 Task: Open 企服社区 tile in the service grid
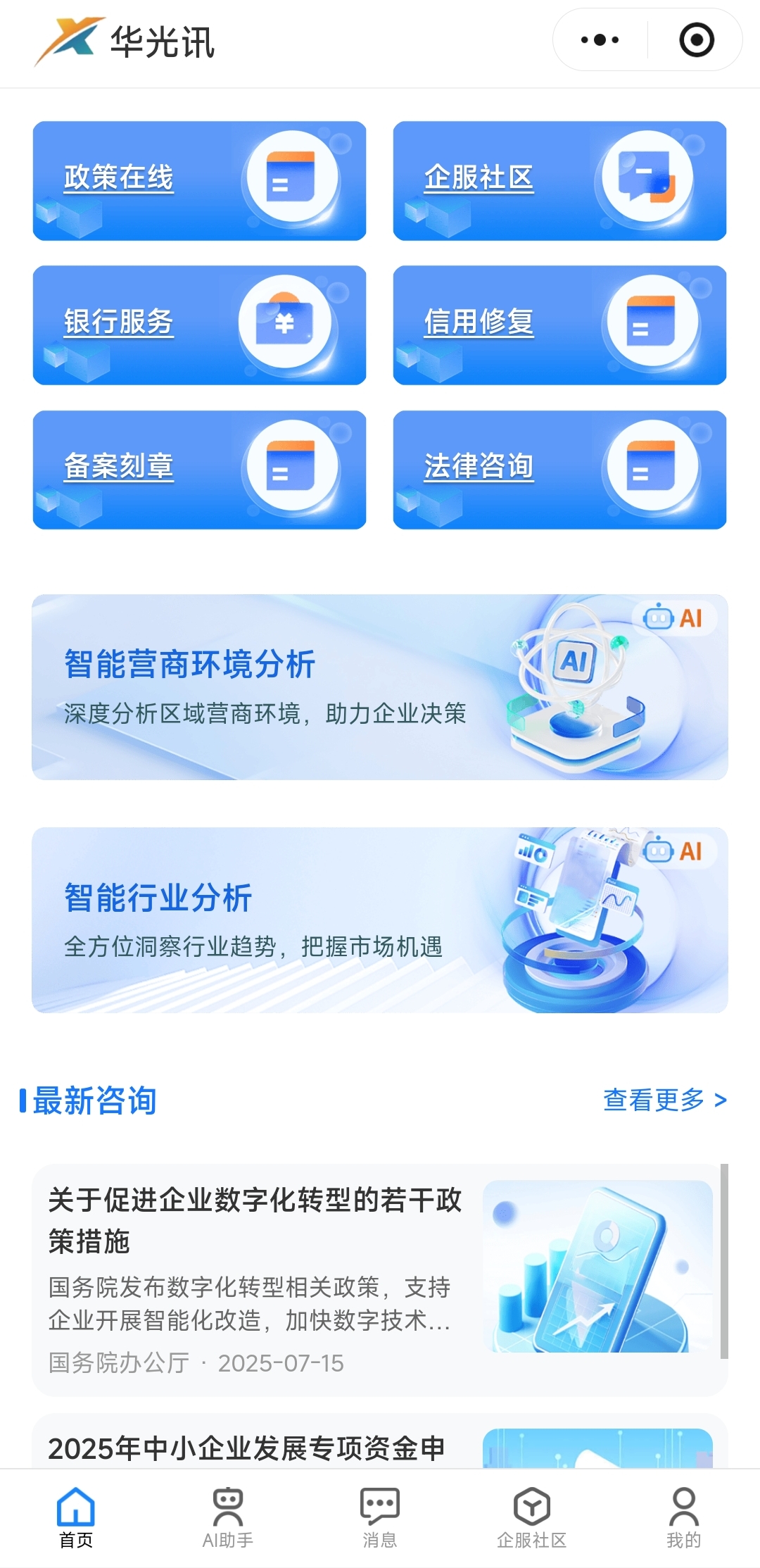[x=559, y=181]
